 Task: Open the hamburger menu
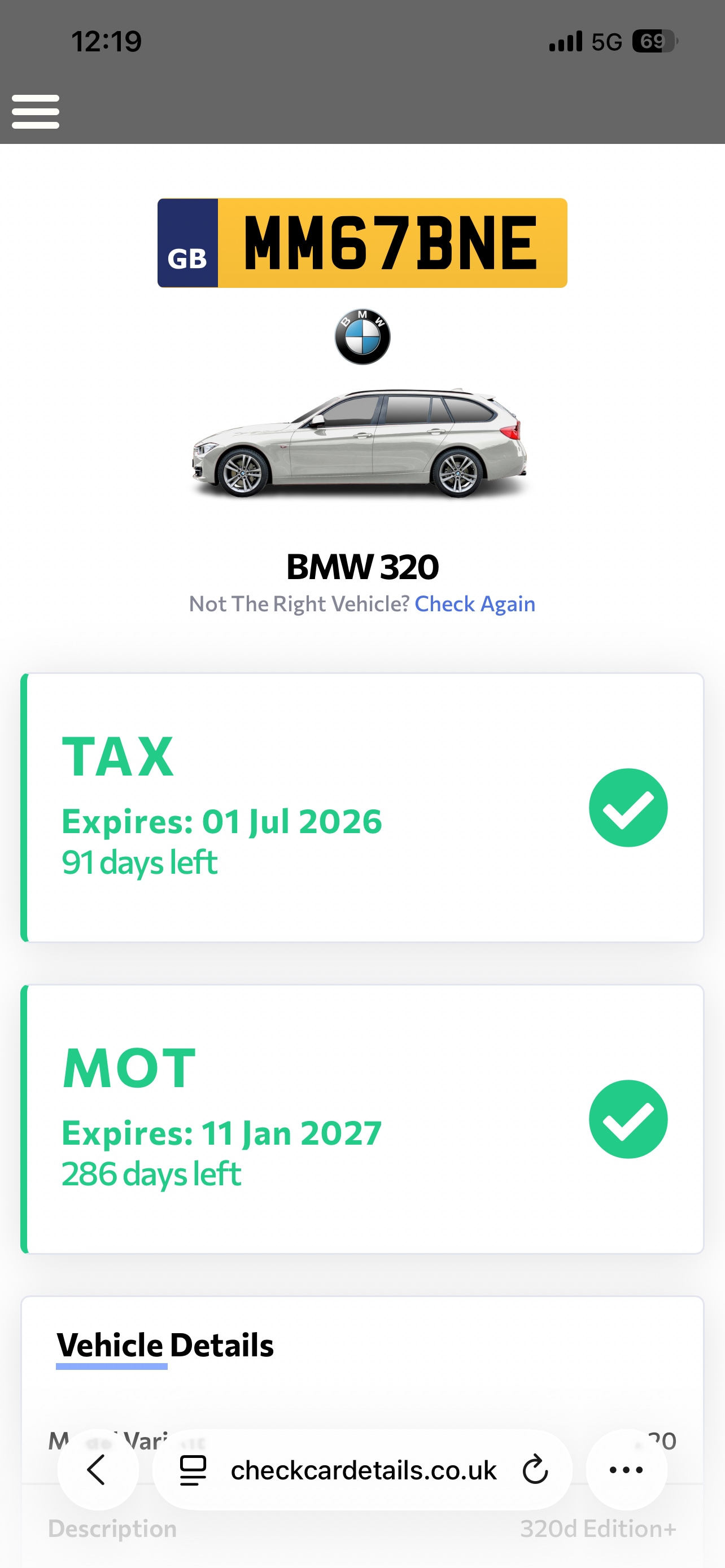(x=36, y=111)
